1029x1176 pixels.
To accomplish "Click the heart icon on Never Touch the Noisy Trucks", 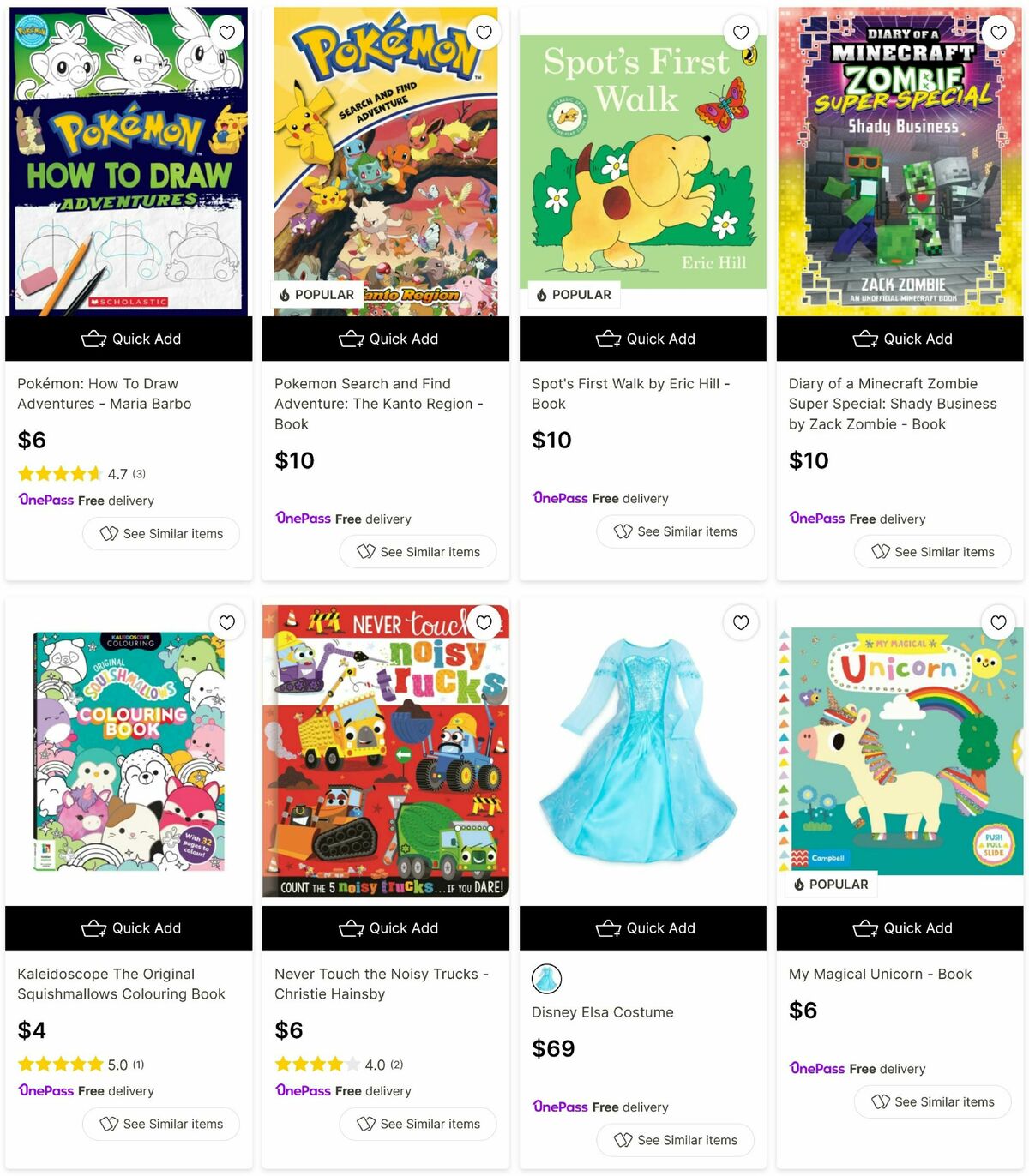I will tap(484, 623).
